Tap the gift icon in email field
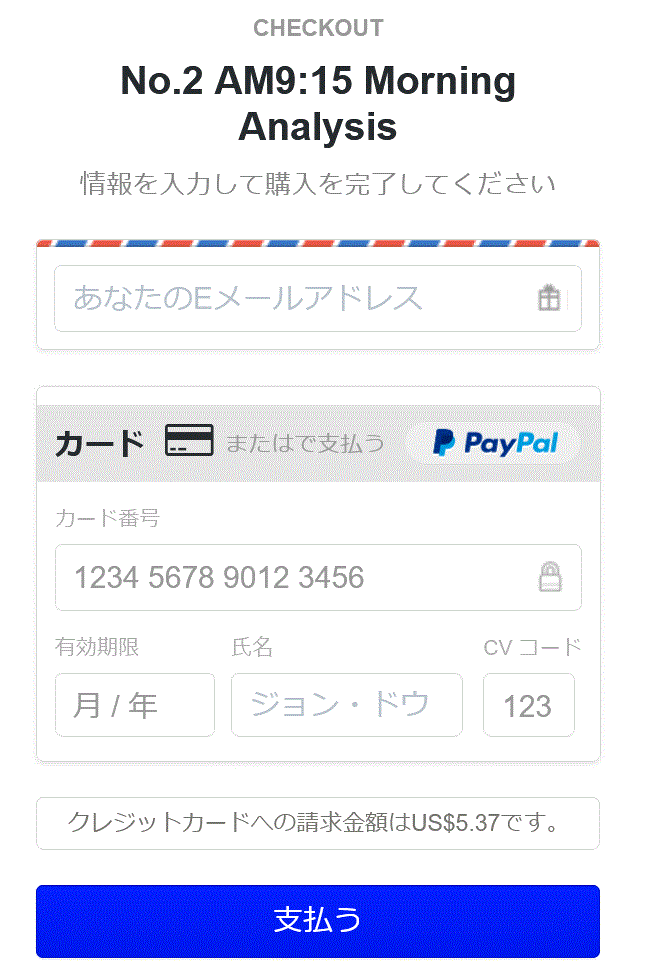 549,298
